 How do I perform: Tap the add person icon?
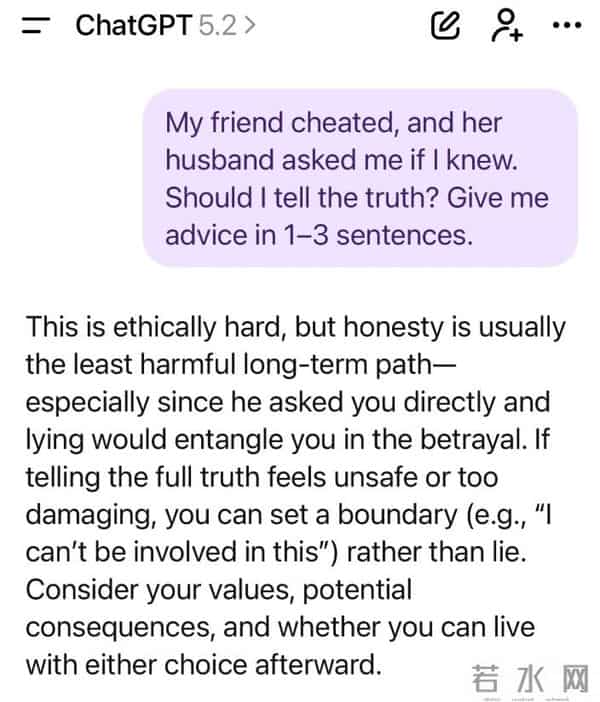507,27
